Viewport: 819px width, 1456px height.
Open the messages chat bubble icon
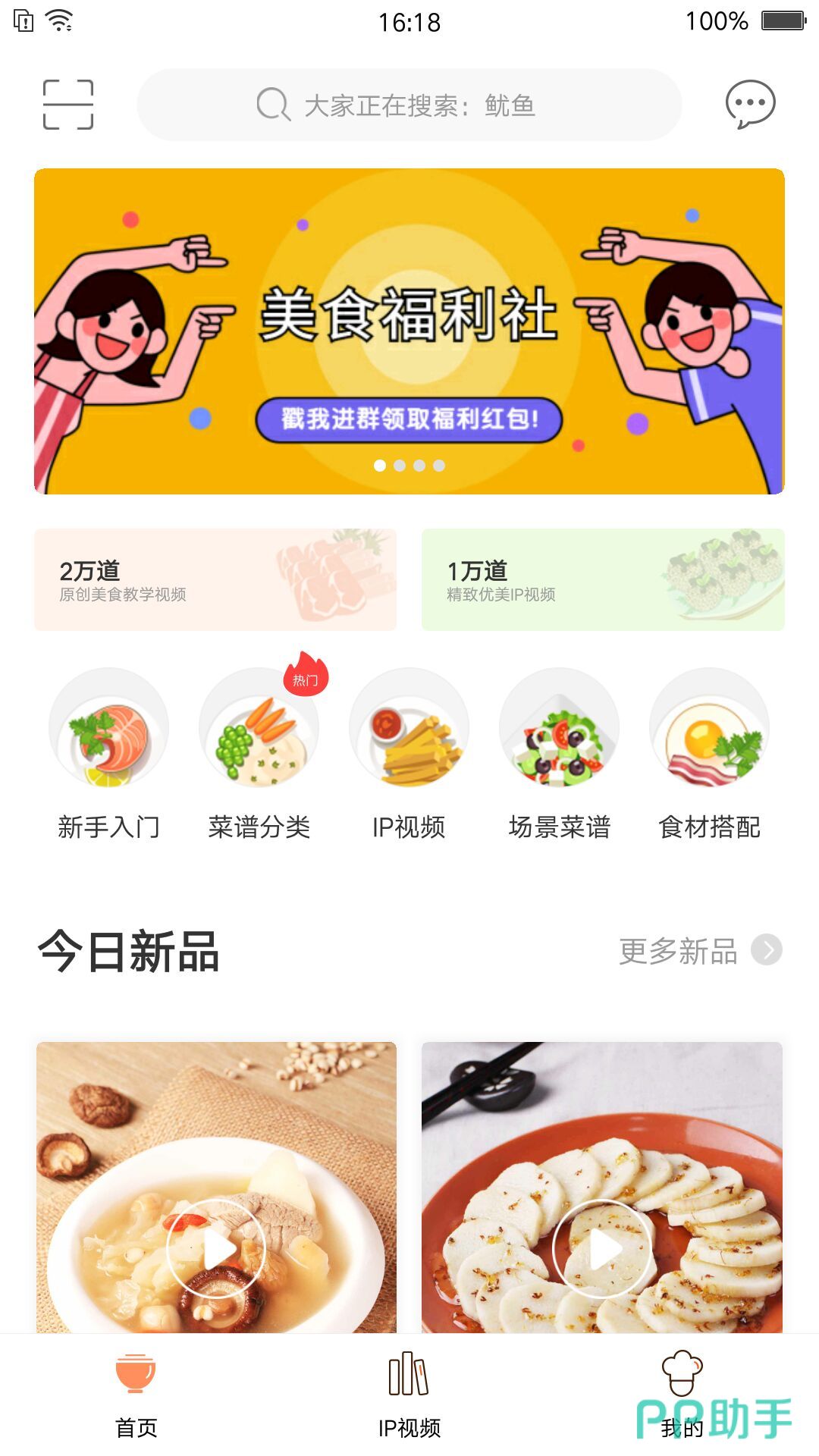tap(750, 105)
